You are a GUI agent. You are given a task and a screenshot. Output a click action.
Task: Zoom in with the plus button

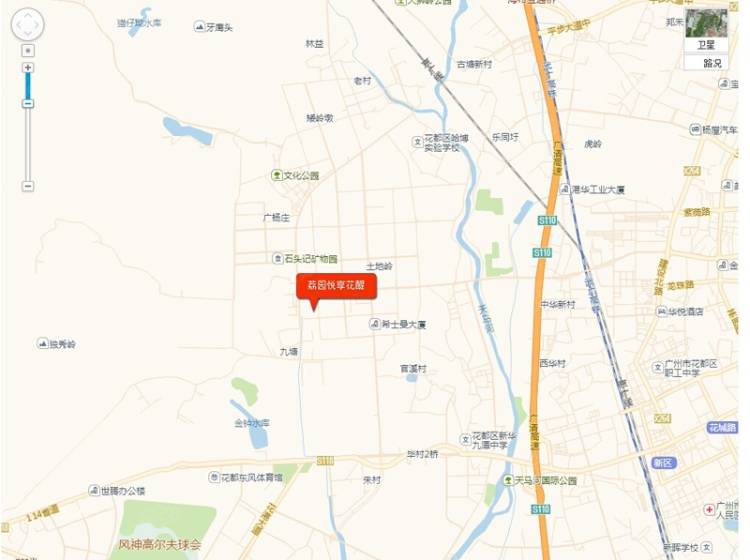click(x=28, y=68)
